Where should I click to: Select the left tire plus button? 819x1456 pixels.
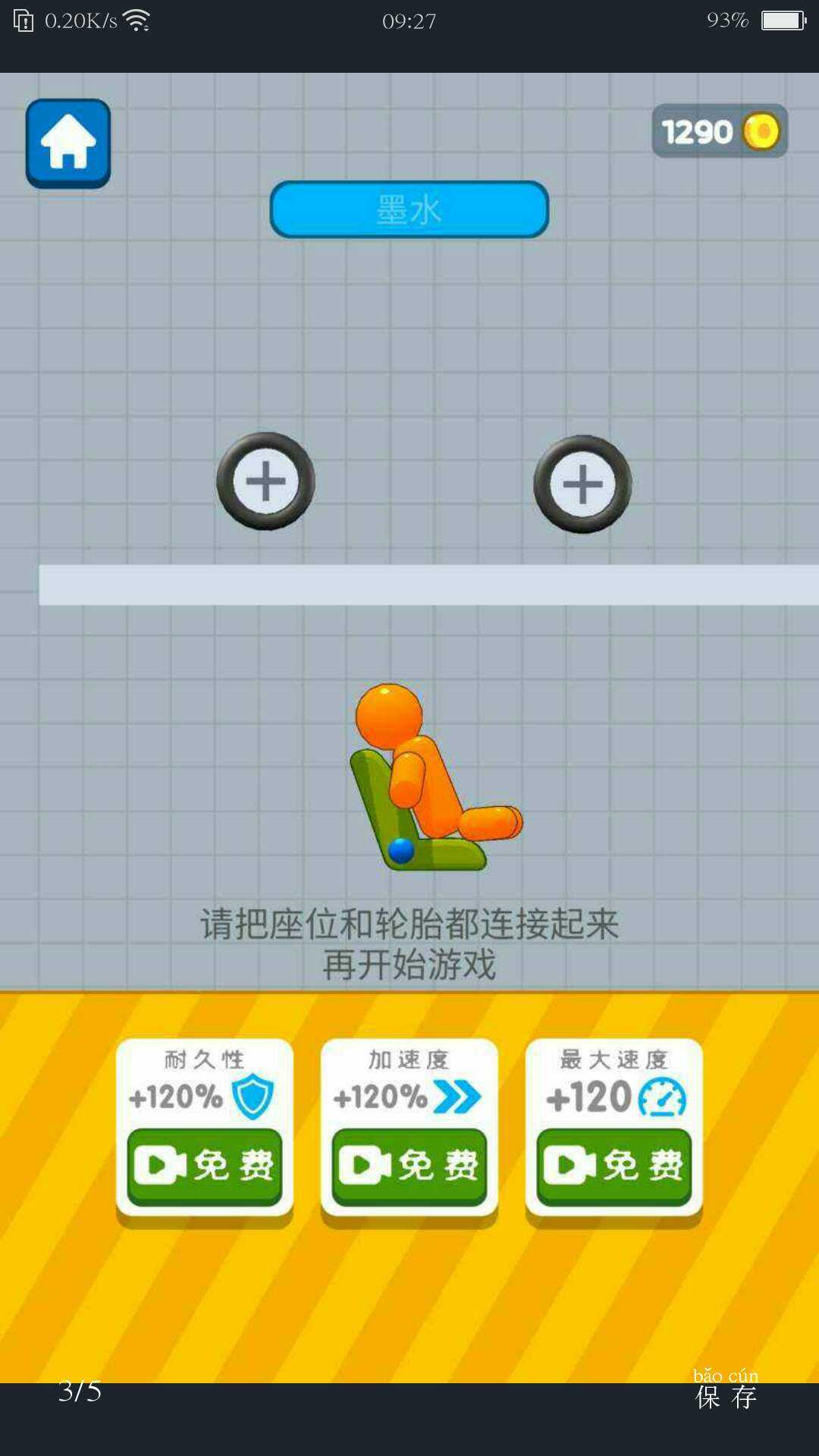(265, 481)
